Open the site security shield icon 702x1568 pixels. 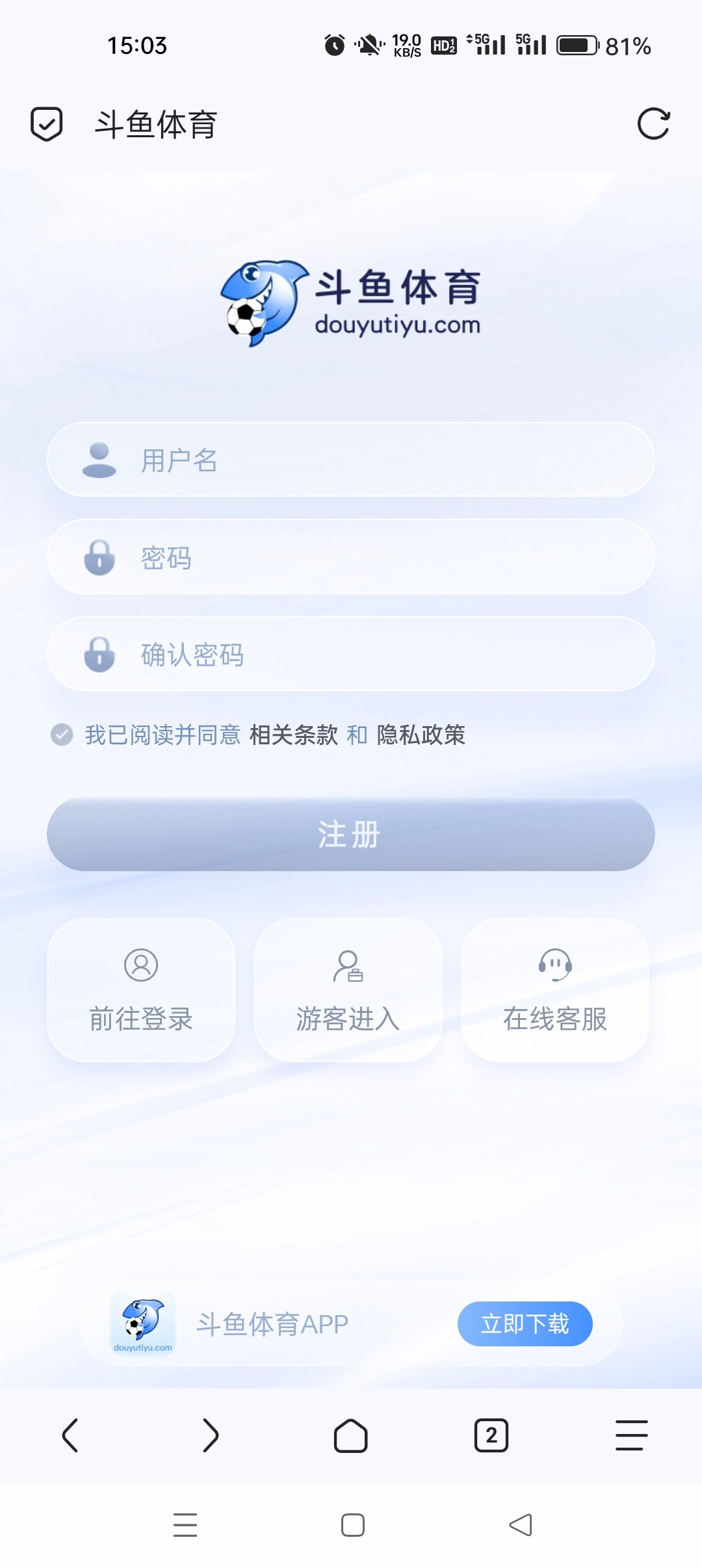(x=47, y=124)
